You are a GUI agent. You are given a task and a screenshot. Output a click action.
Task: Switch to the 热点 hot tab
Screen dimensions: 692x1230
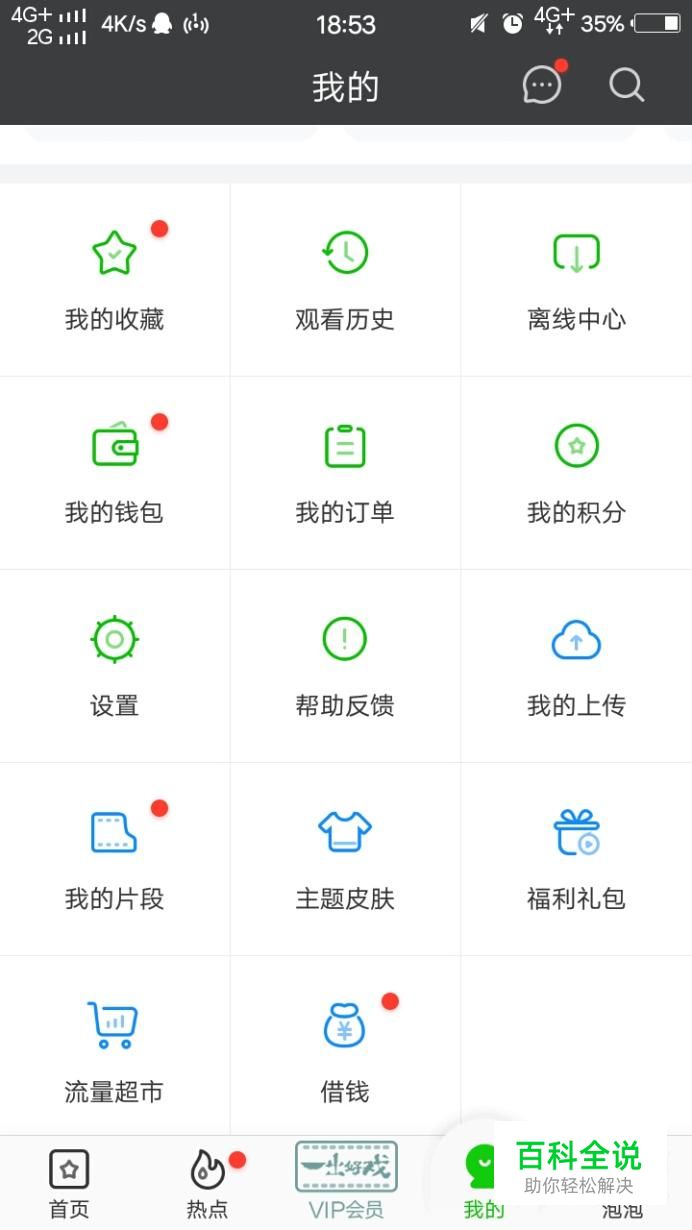point(207,1183)
